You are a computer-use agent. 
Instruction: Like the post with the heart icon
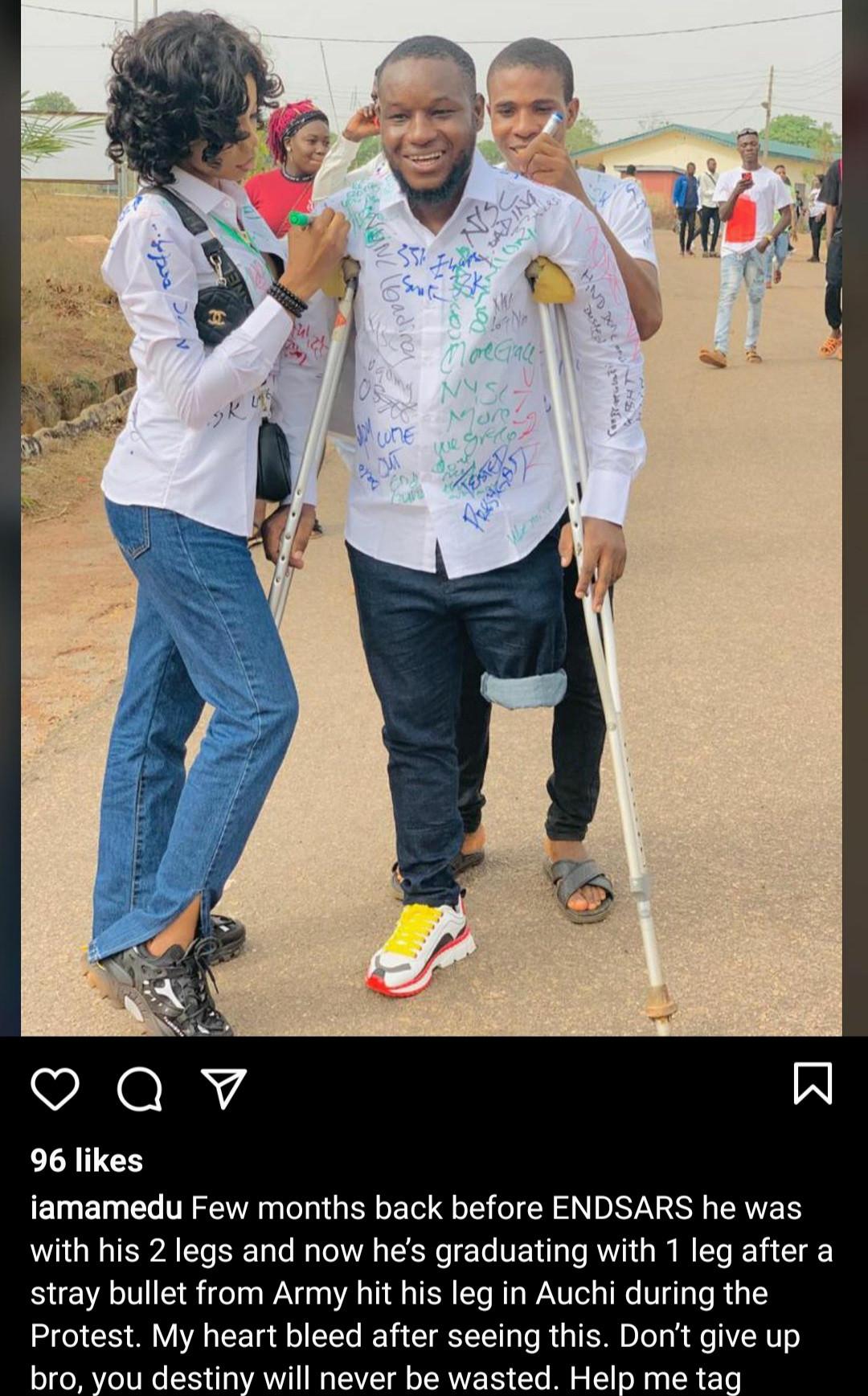point(55,1090)
